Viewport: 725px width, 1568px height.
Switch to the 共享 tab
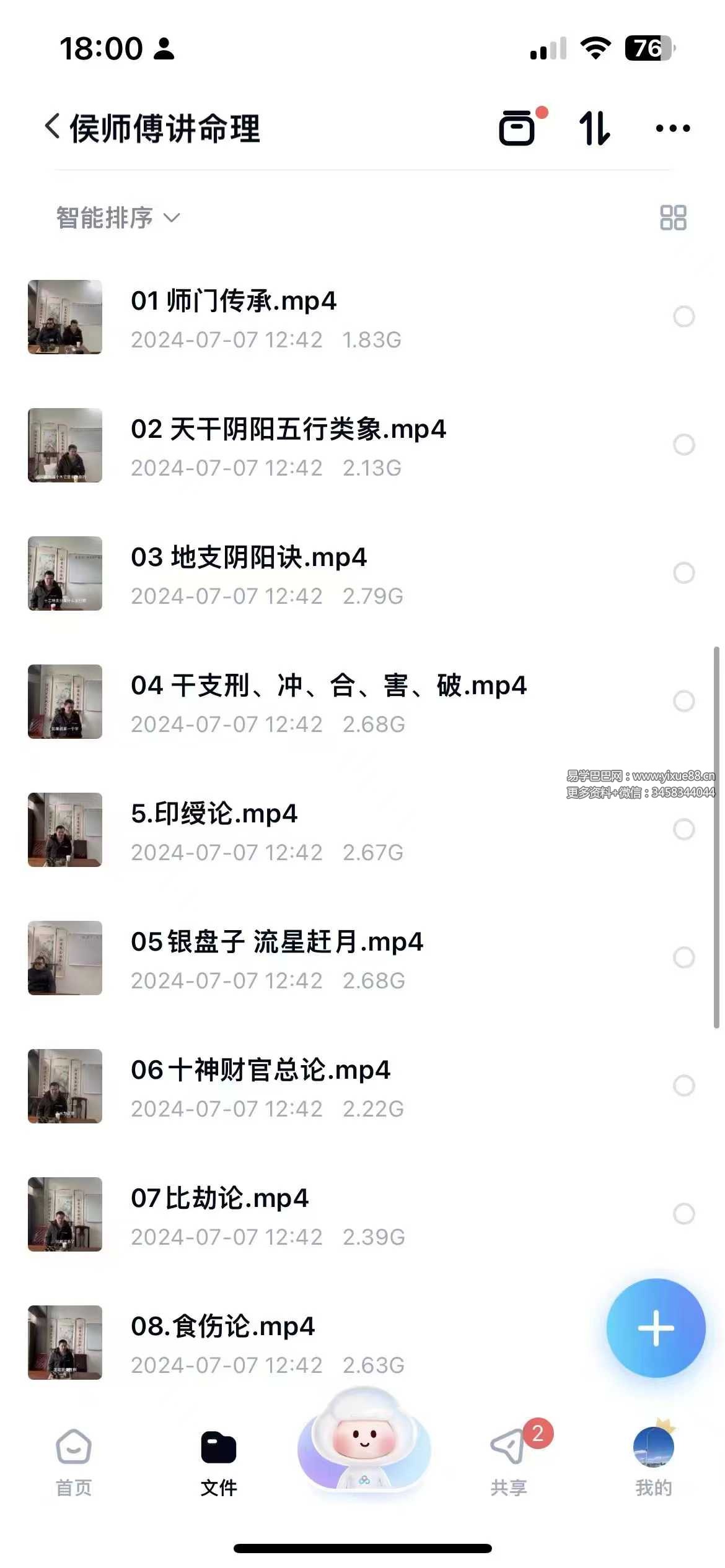[x=509, y=1463]
